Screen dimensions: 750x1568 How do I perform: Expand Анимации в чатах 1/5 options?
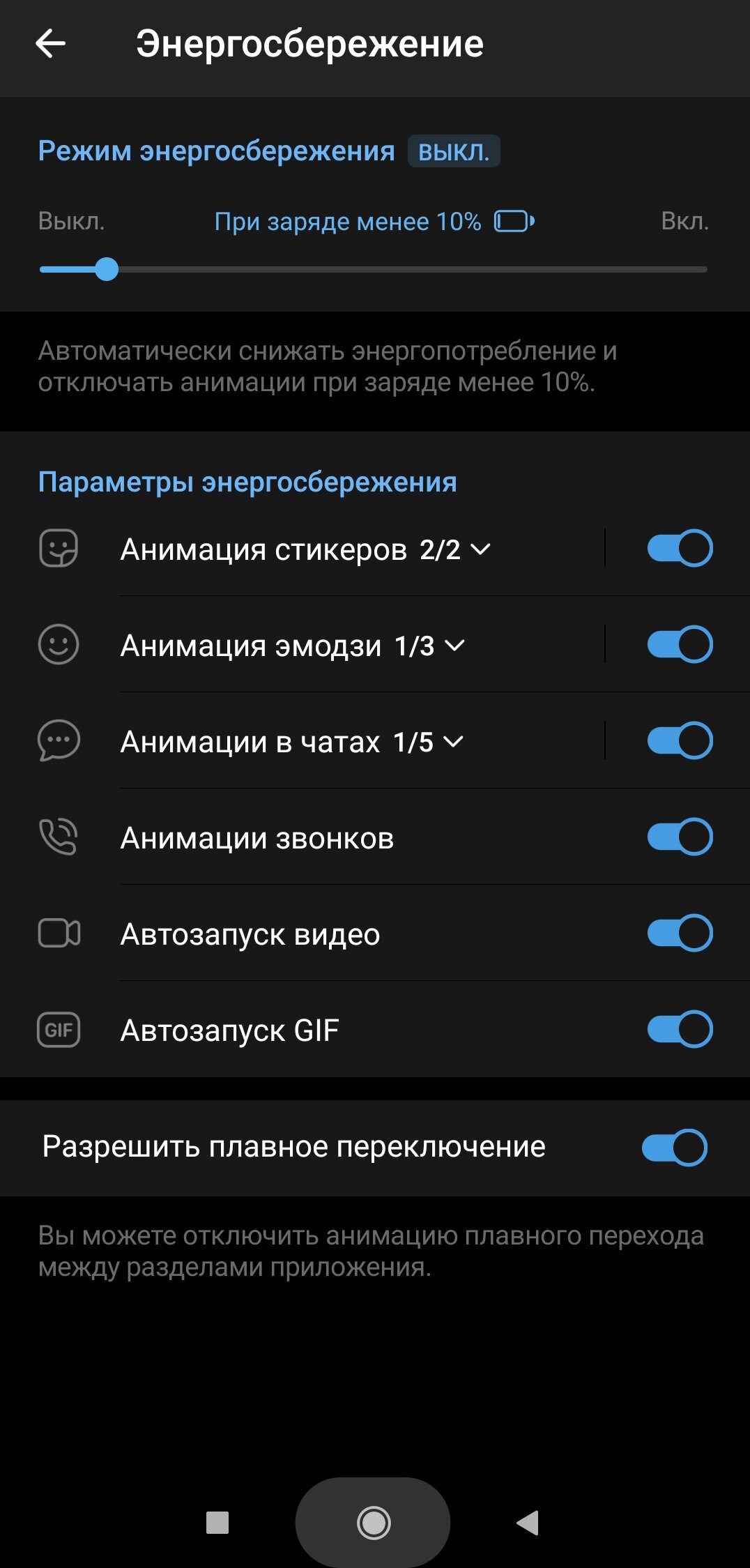tap(291, 743)
